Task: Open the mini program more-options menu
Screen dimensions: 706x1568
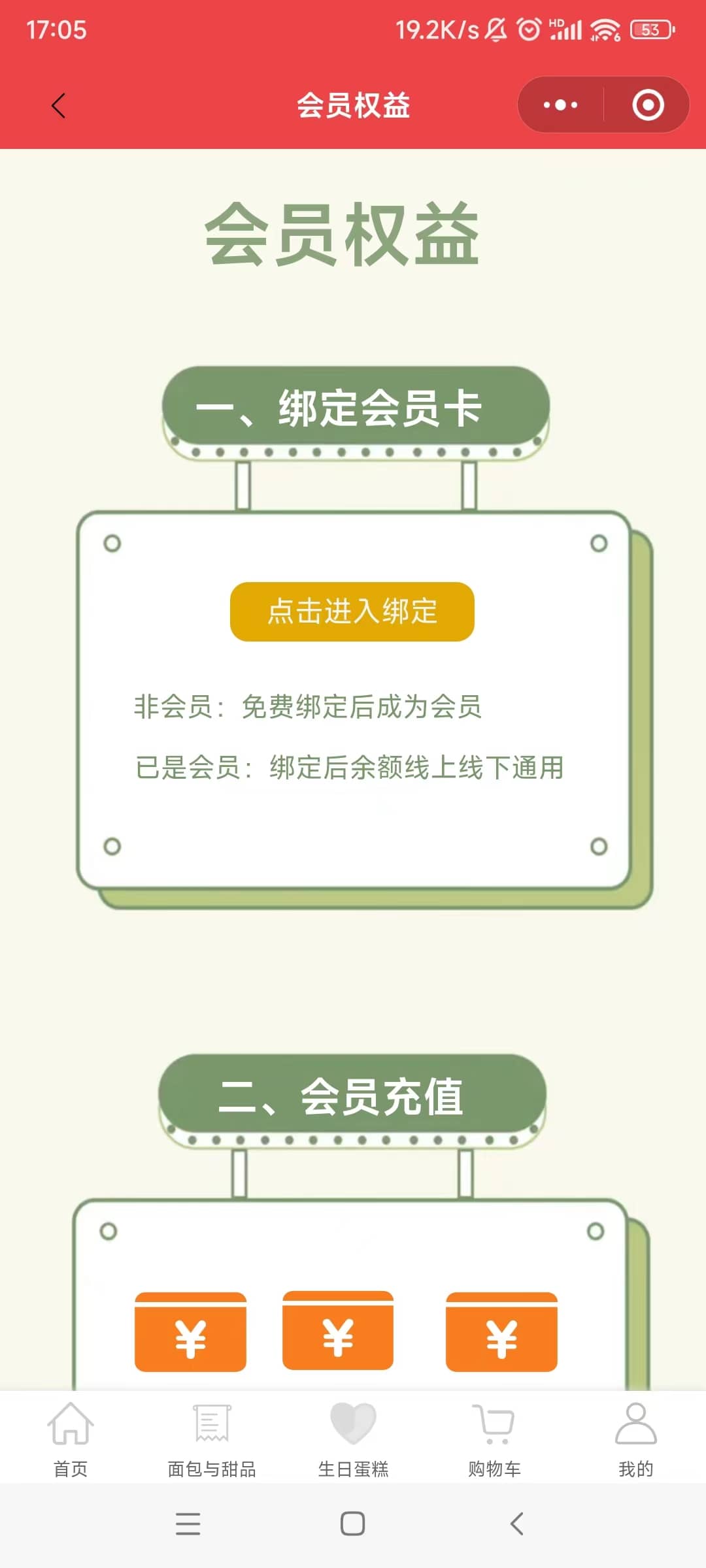Action: point(561,105)
